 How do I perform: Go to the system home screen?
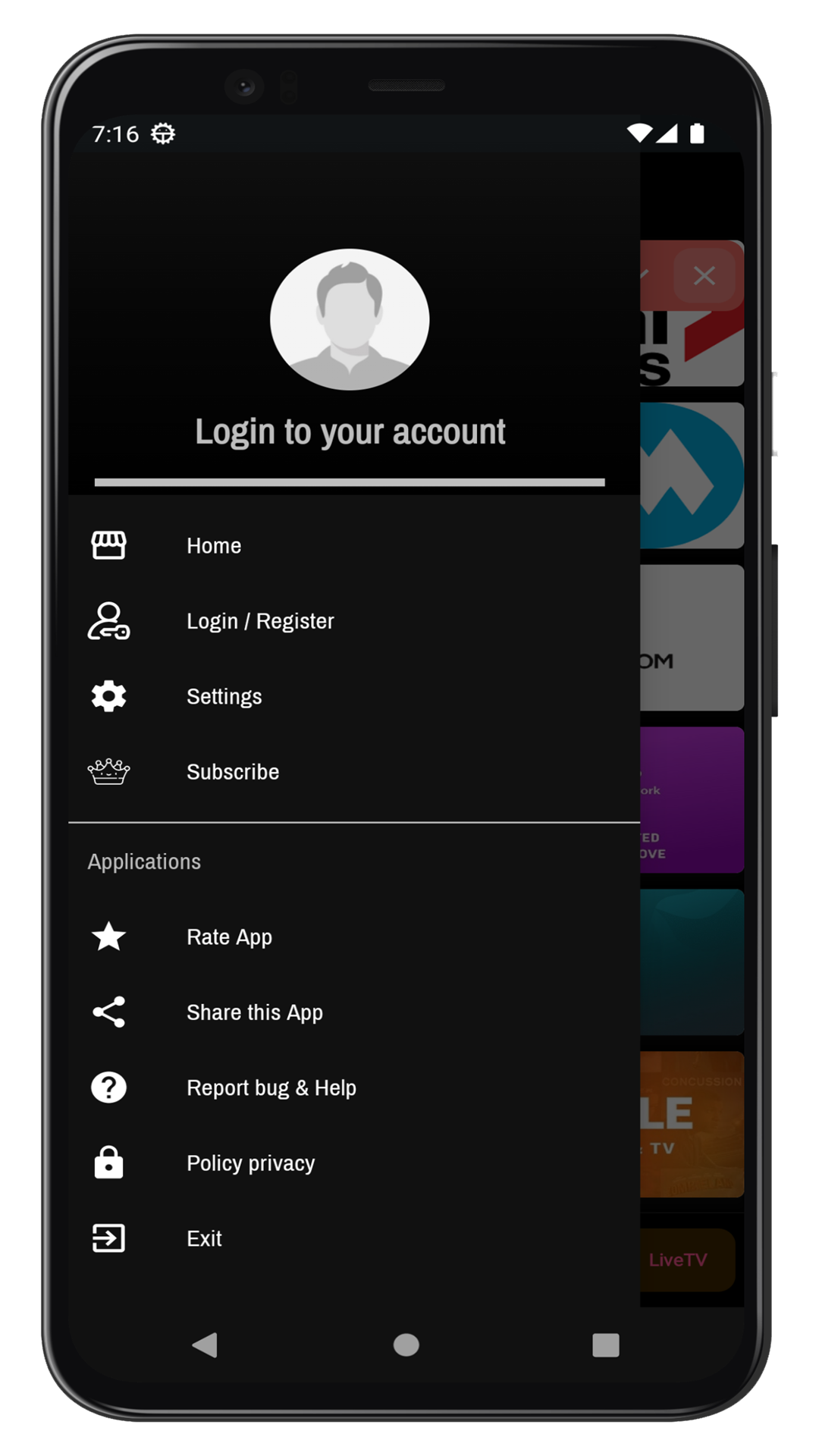(406, 1345)
